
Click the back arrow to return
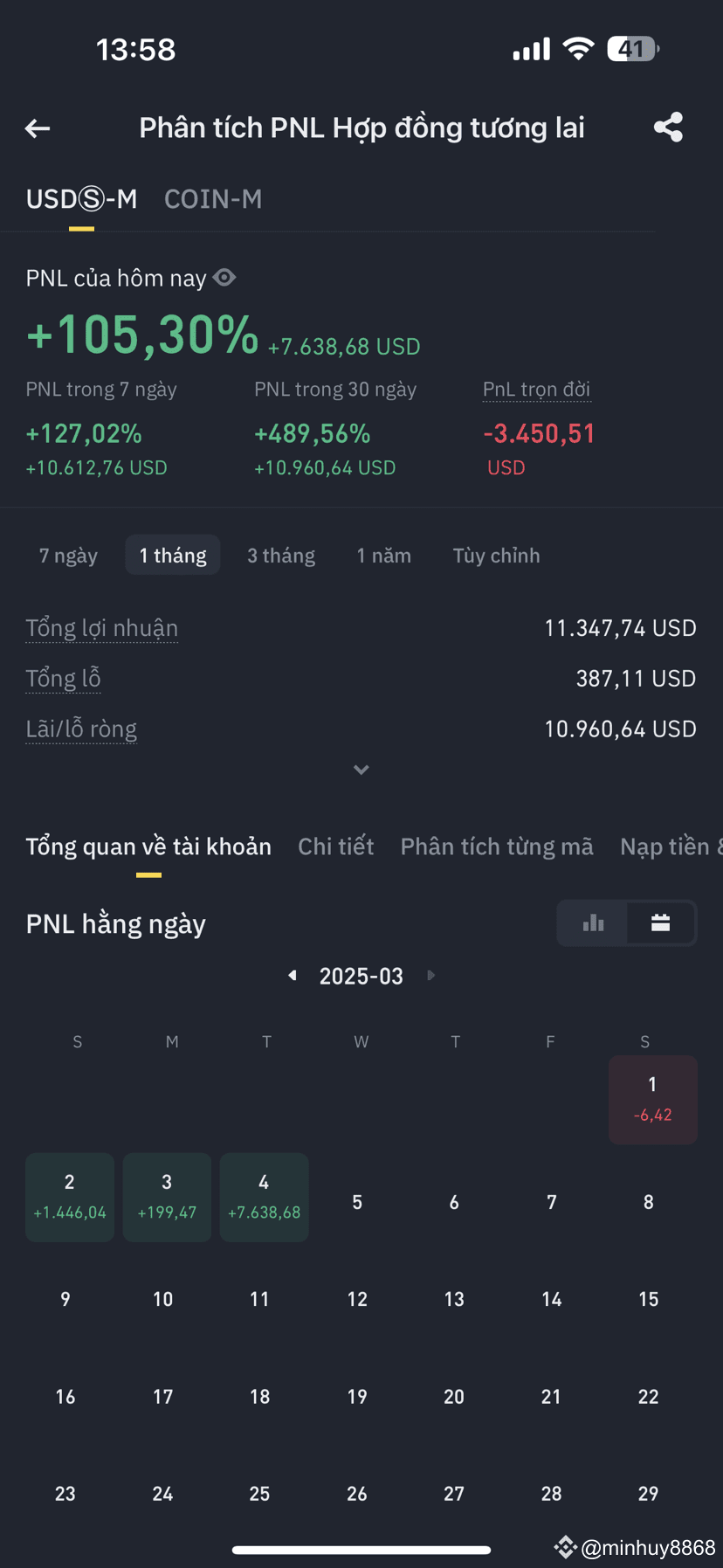(37, 128)
